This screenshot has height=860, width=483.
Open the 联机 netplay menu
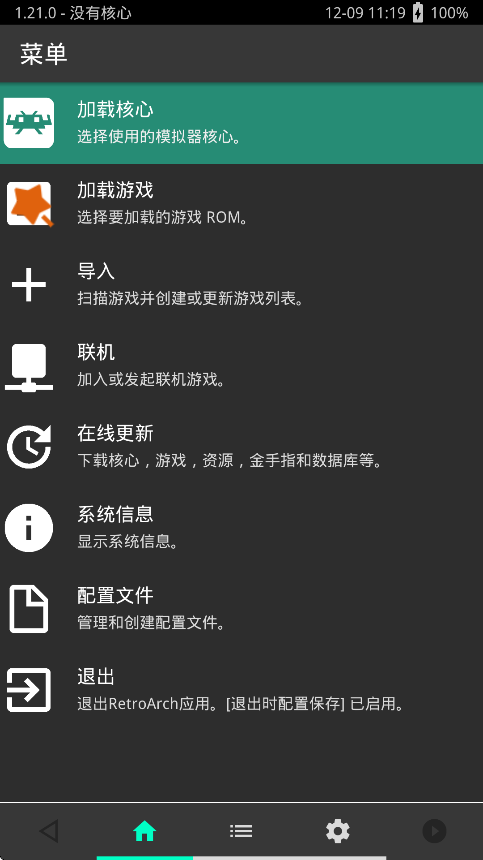pos(241,366)
